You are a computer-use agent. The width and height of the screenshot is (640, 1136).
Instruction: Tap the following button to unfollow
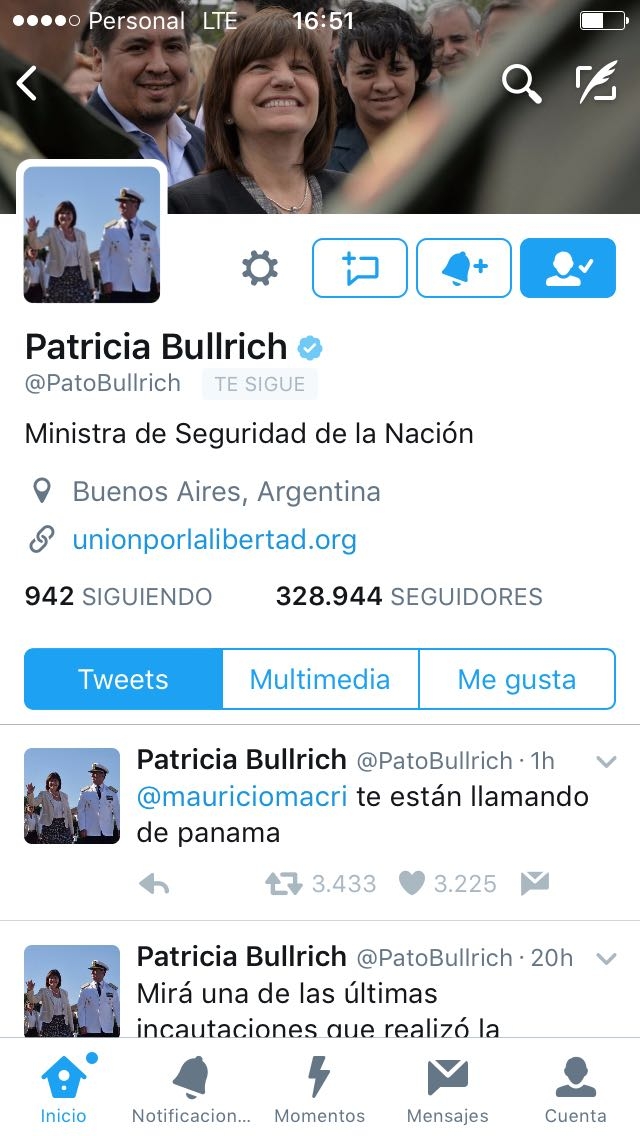(x=568, y=268)
